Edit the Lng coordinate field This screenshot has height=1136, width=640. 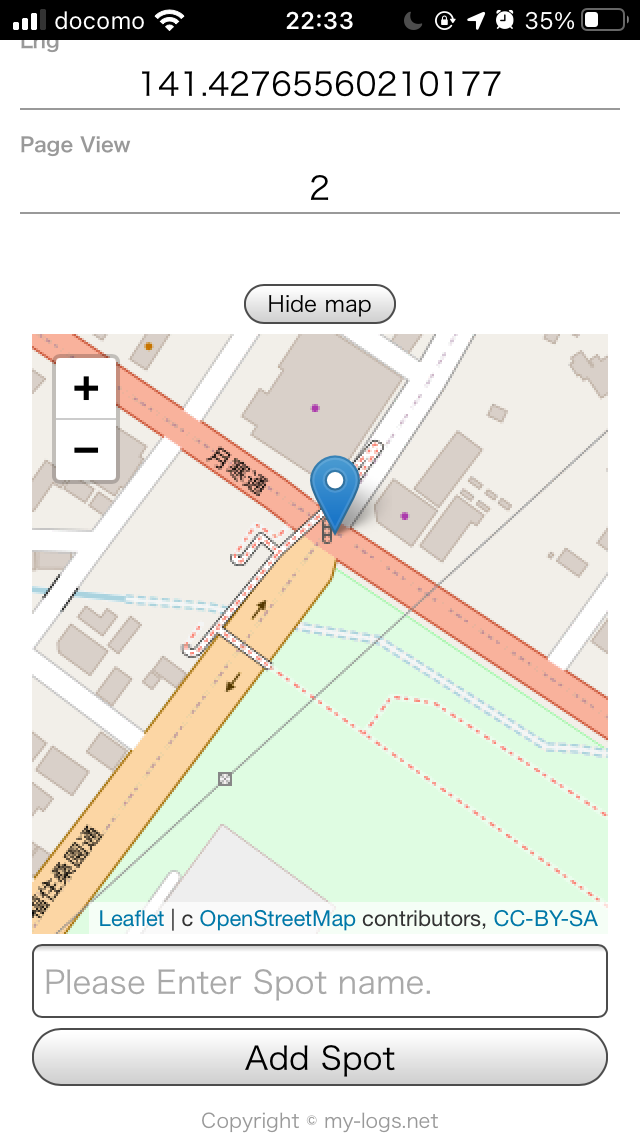tap(320, 84)
